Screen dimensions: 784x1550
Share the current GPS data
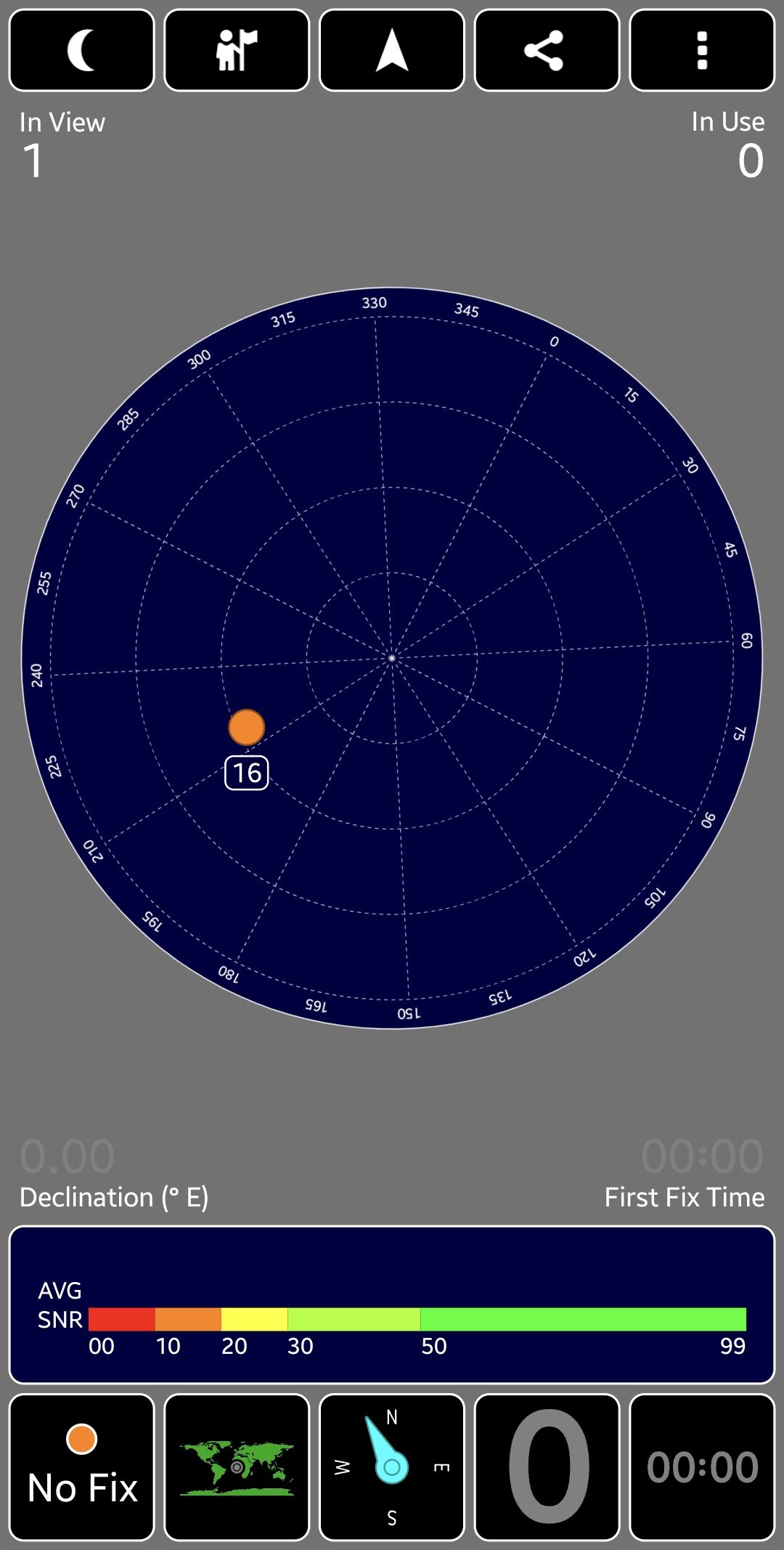pyautogui.click(x=547, y=50)
